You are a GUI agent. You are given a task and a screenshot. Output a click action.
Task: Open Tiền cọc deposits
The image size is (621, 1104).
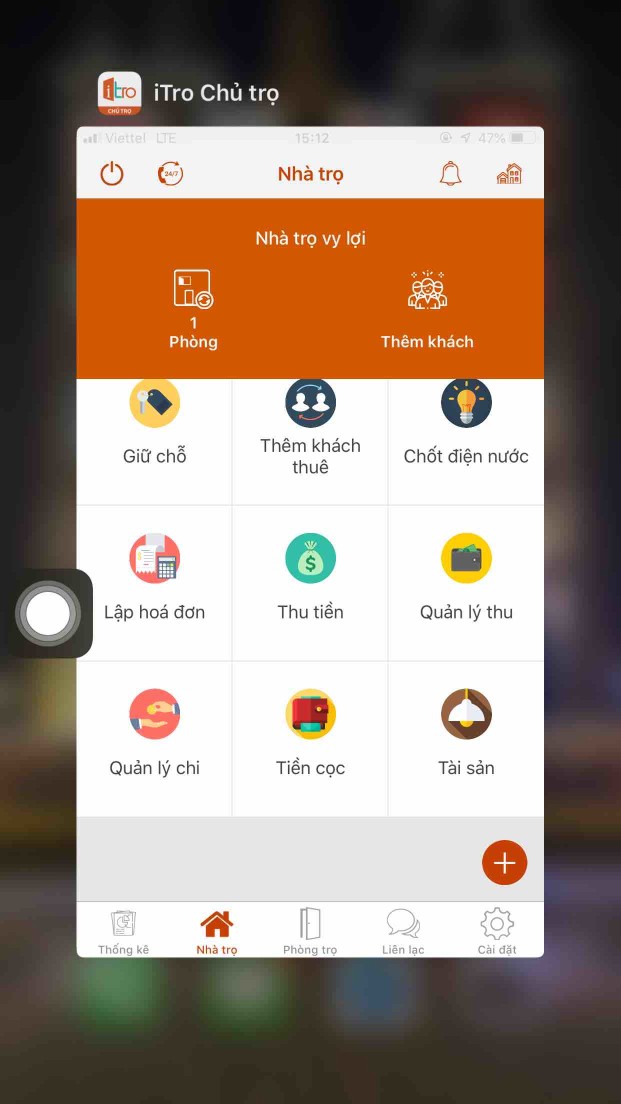pos(310,739)
